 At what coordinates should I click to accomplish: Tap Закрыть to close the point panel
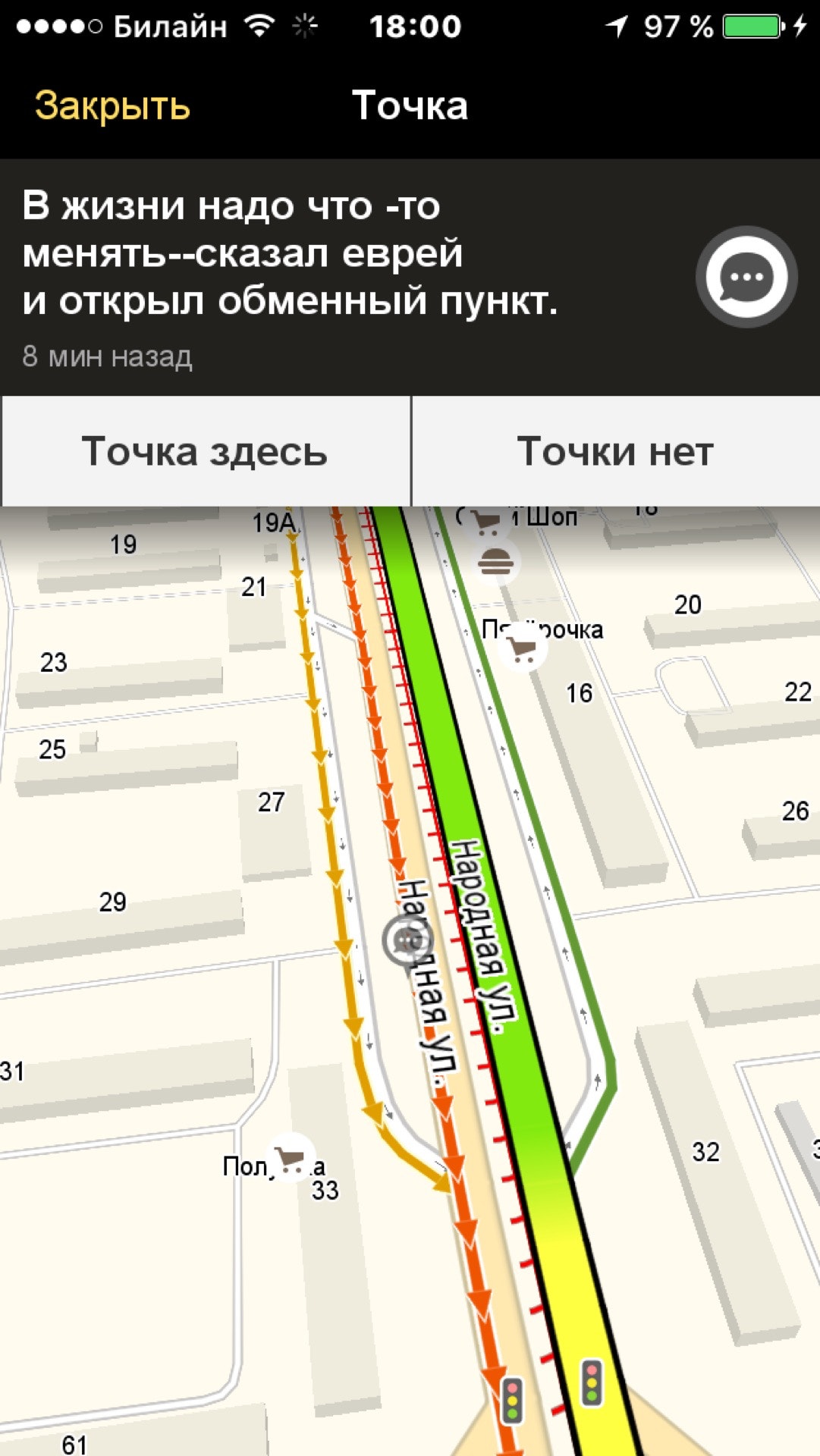click(x=112, y=105)
